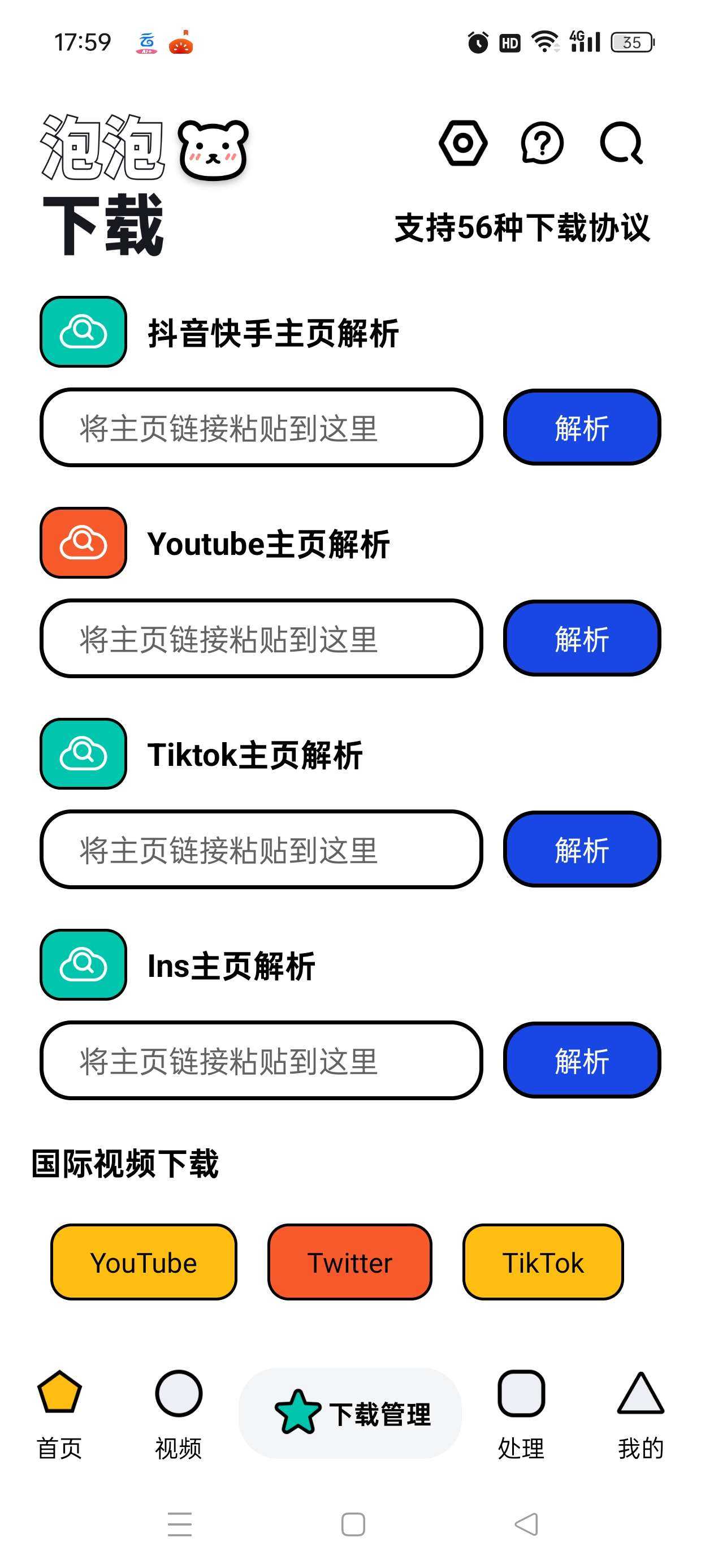The height and width of the screenshot is (1568, 701).
Task: Click the Twitter download button
Action: click(350, 1263)
